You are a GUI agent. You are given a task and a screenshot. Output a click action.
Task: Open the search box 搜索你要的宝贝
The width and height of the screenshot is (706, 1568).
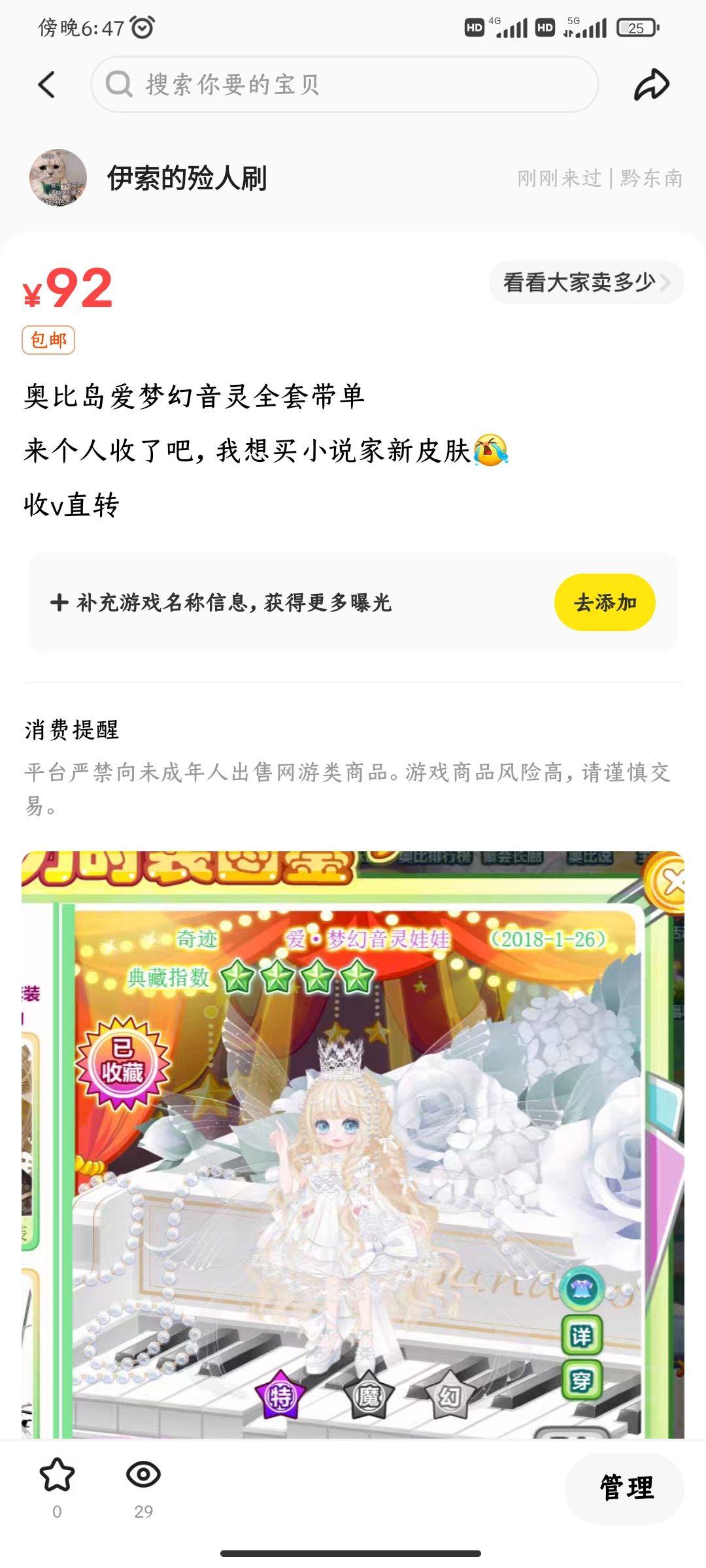pos(345,85)
